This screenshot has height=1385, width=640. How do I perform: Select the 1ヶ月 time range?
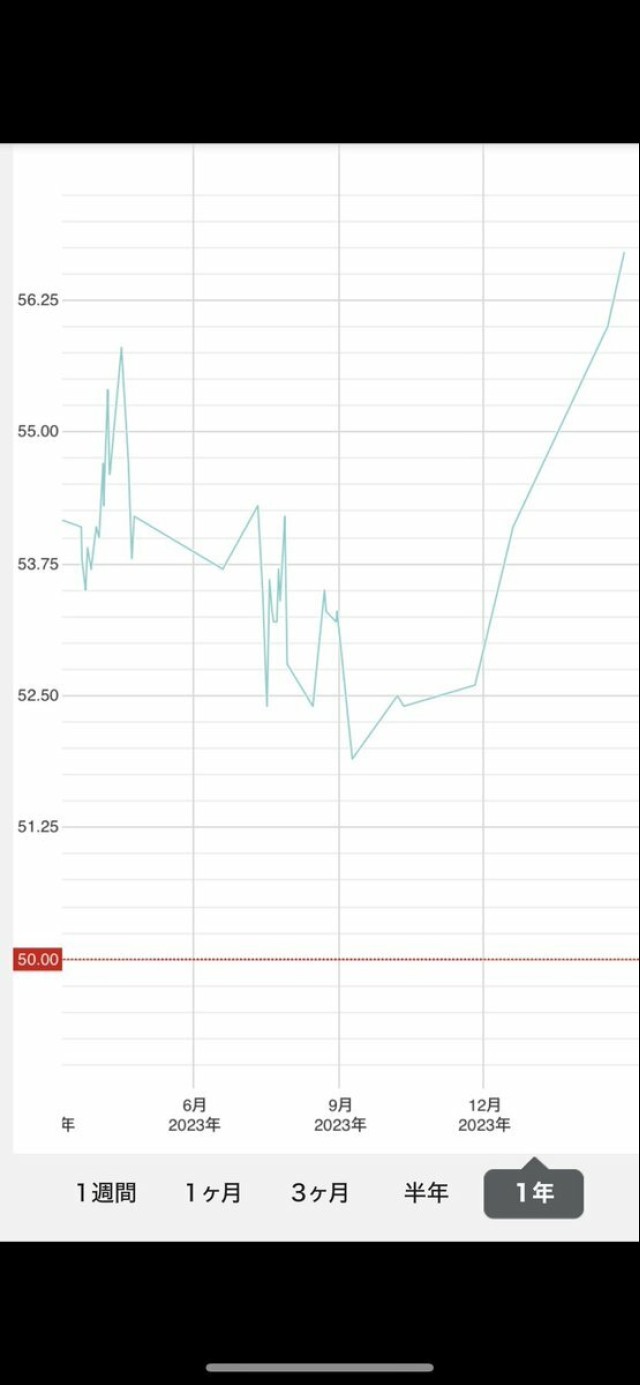[x=213, y=1193]
